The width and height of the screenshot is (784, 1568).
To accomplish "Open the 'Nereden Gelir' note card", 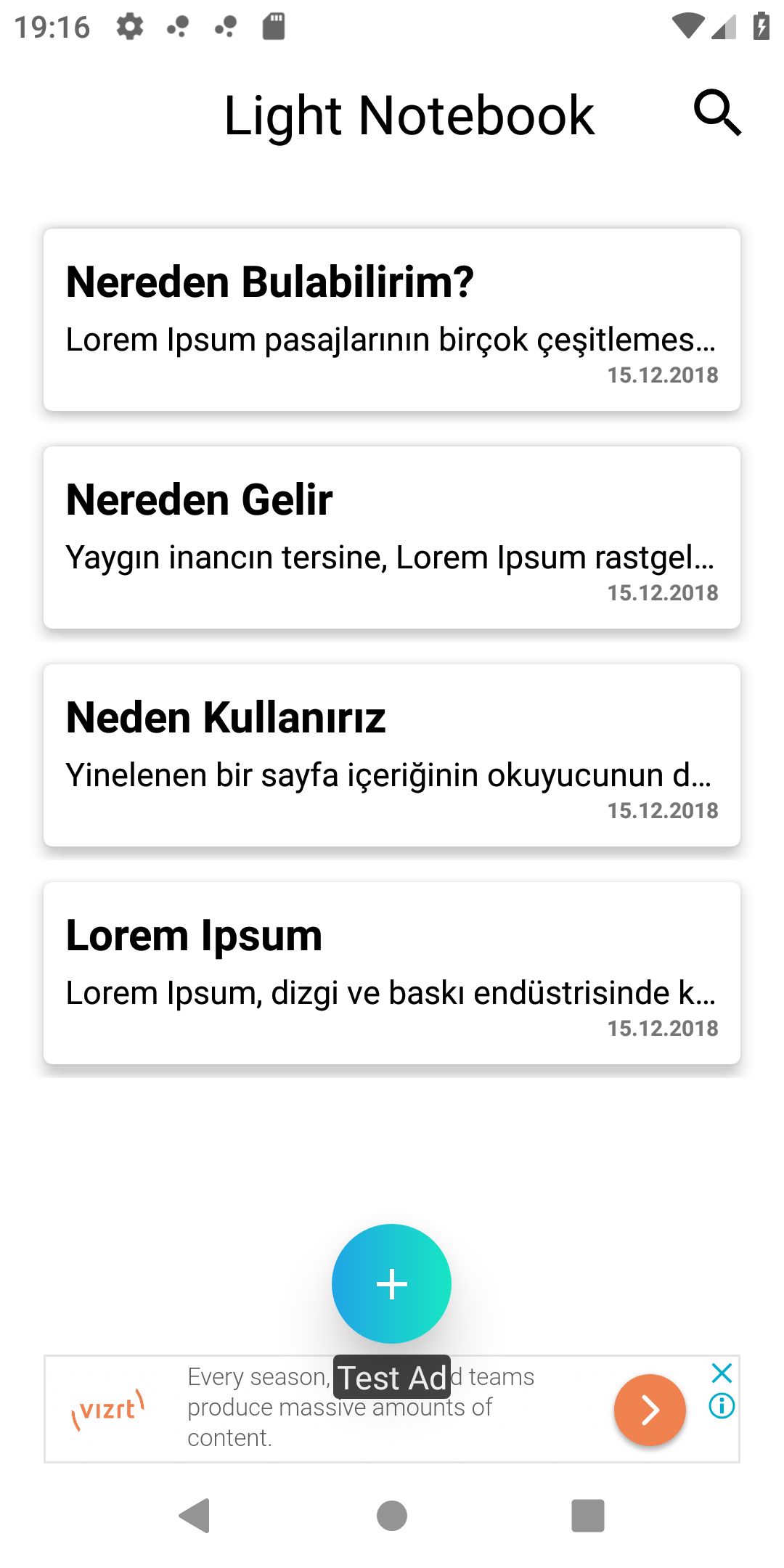I will (392, 537).
